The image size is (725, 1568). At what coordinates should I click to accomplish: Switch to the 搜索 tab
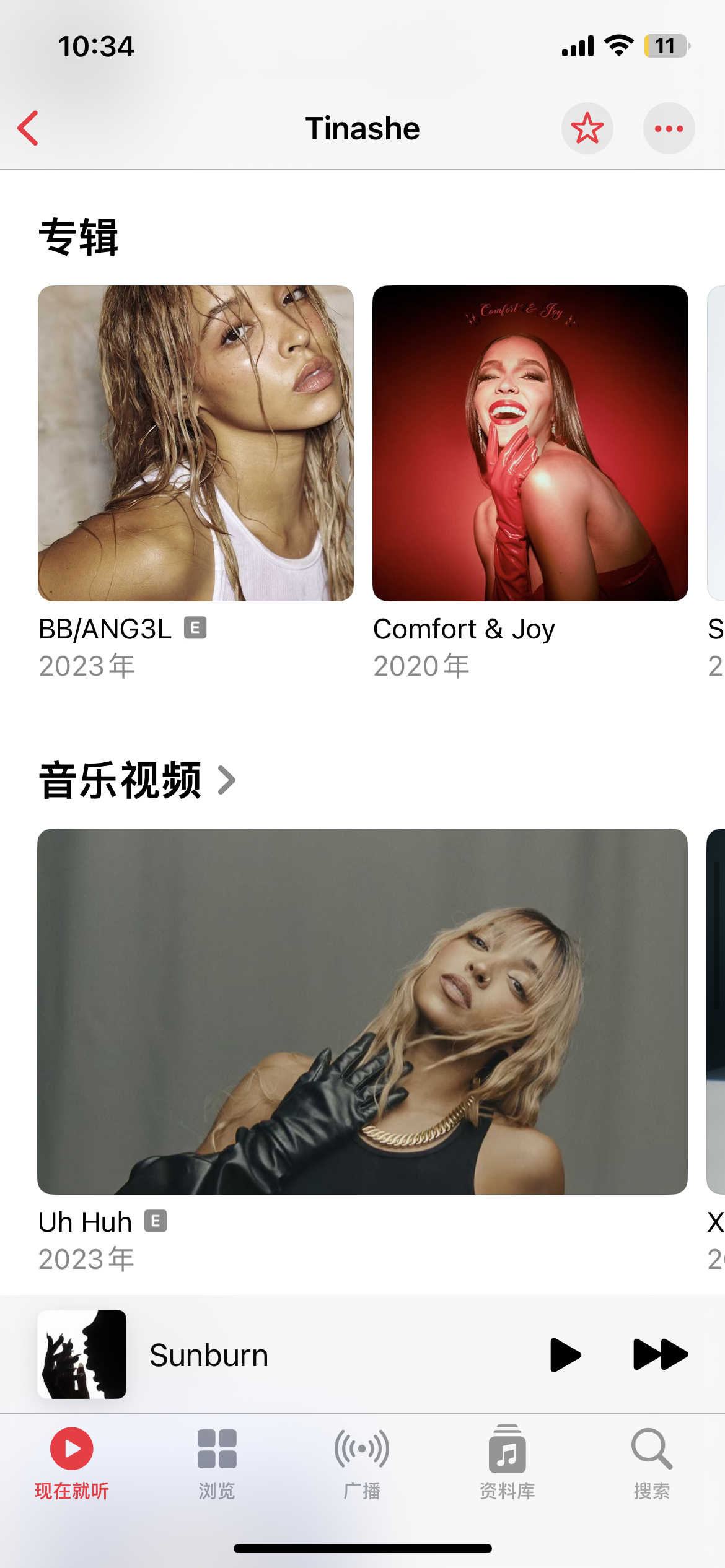click(652, 1463)
